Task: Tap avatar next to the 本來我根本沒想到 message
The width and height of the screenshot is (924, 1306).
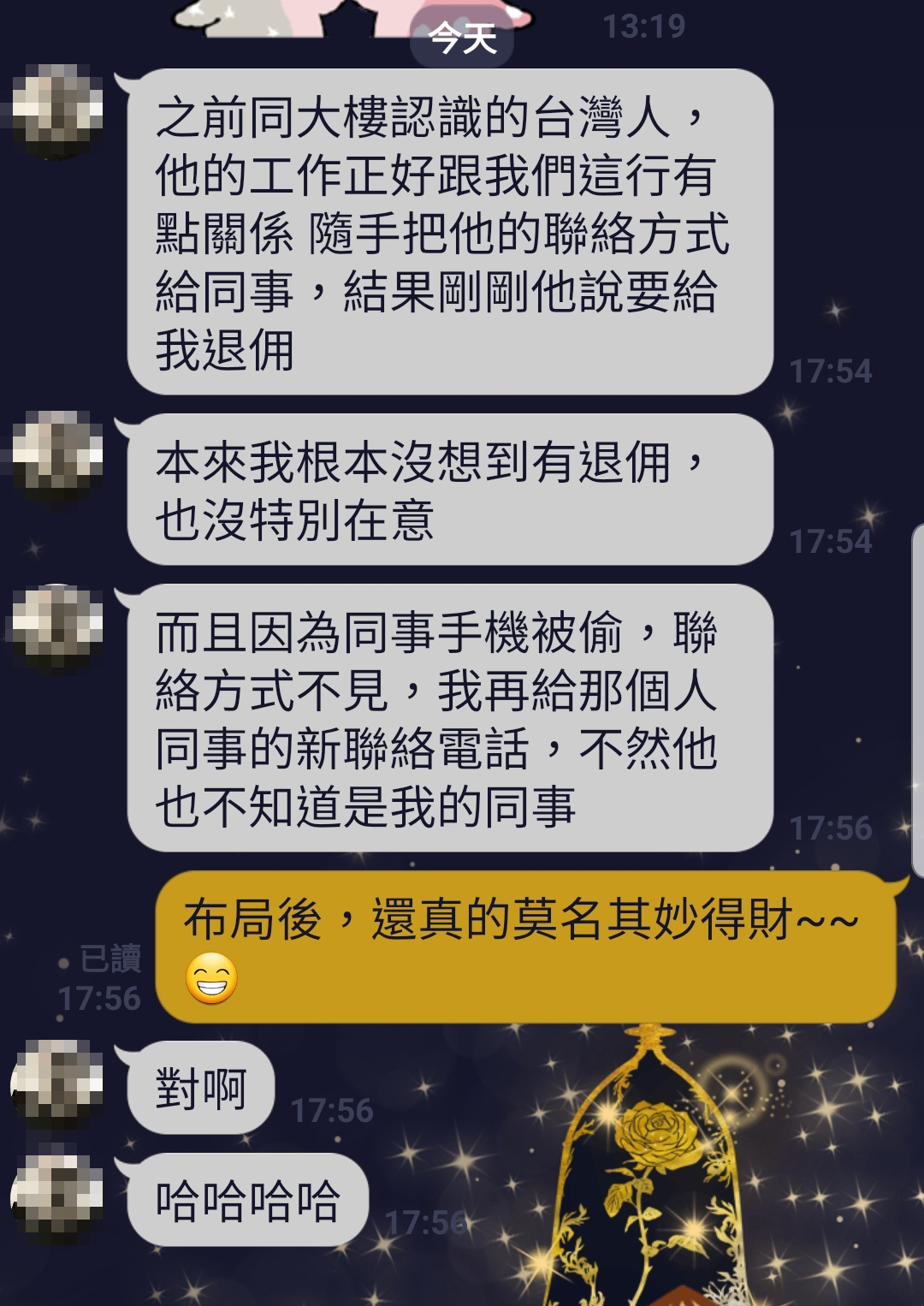Action: coord(58,455)
